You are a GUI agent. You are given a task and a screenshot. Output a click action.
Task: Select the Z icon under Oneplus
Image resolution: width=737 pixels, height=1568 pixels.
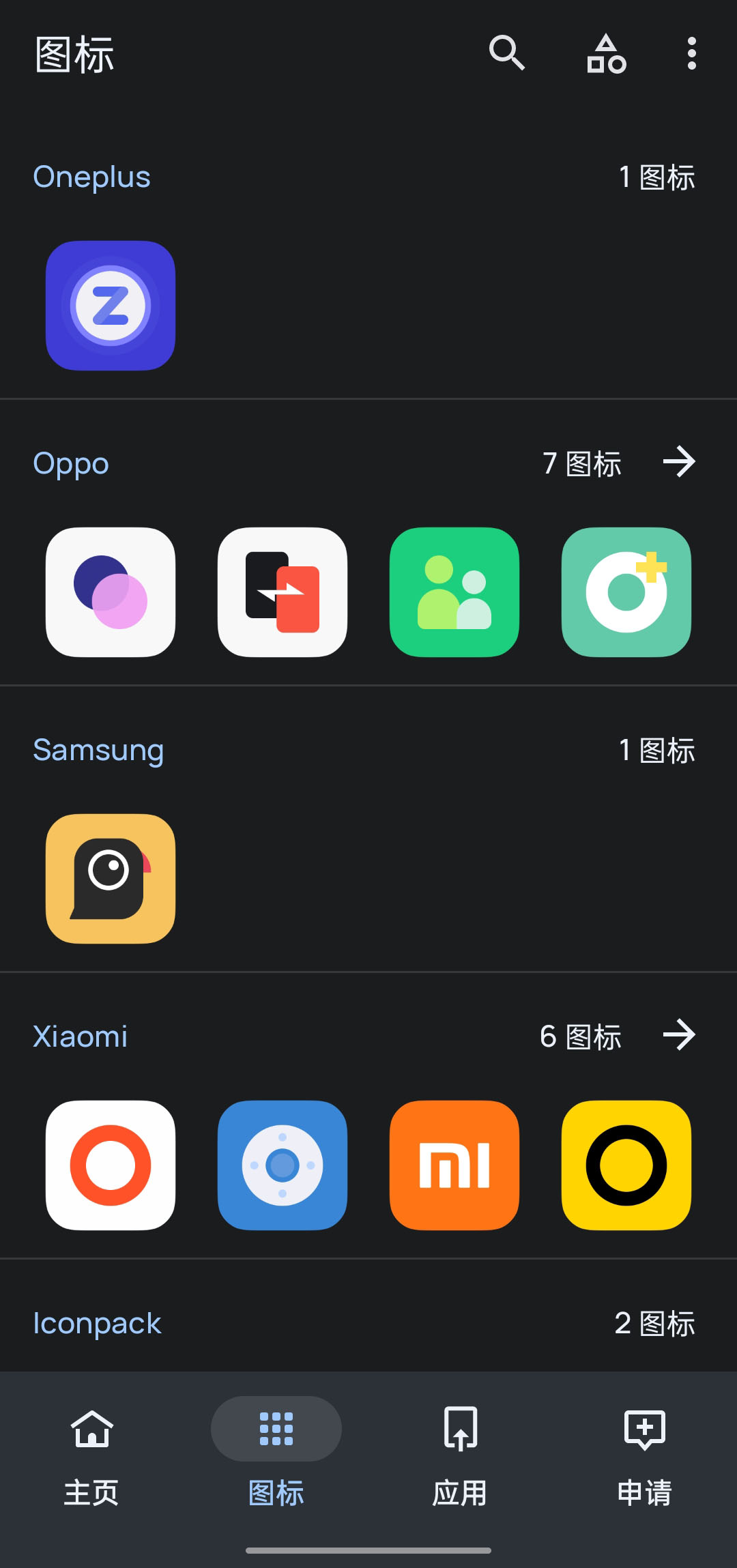point(110,305)
